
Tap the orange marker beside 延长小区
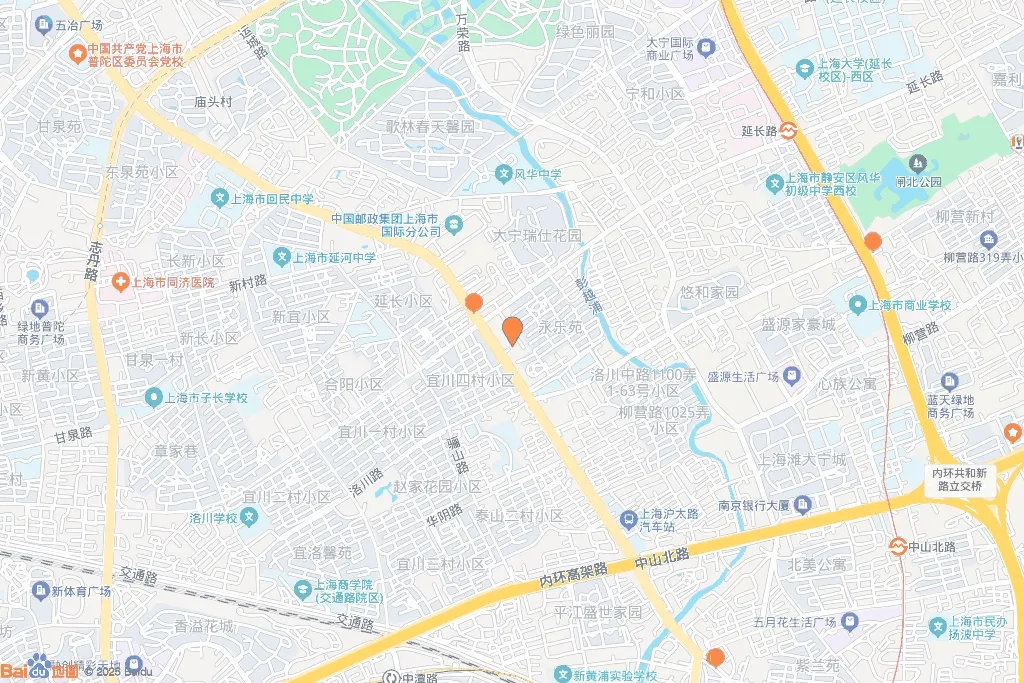tap(474, 301)
